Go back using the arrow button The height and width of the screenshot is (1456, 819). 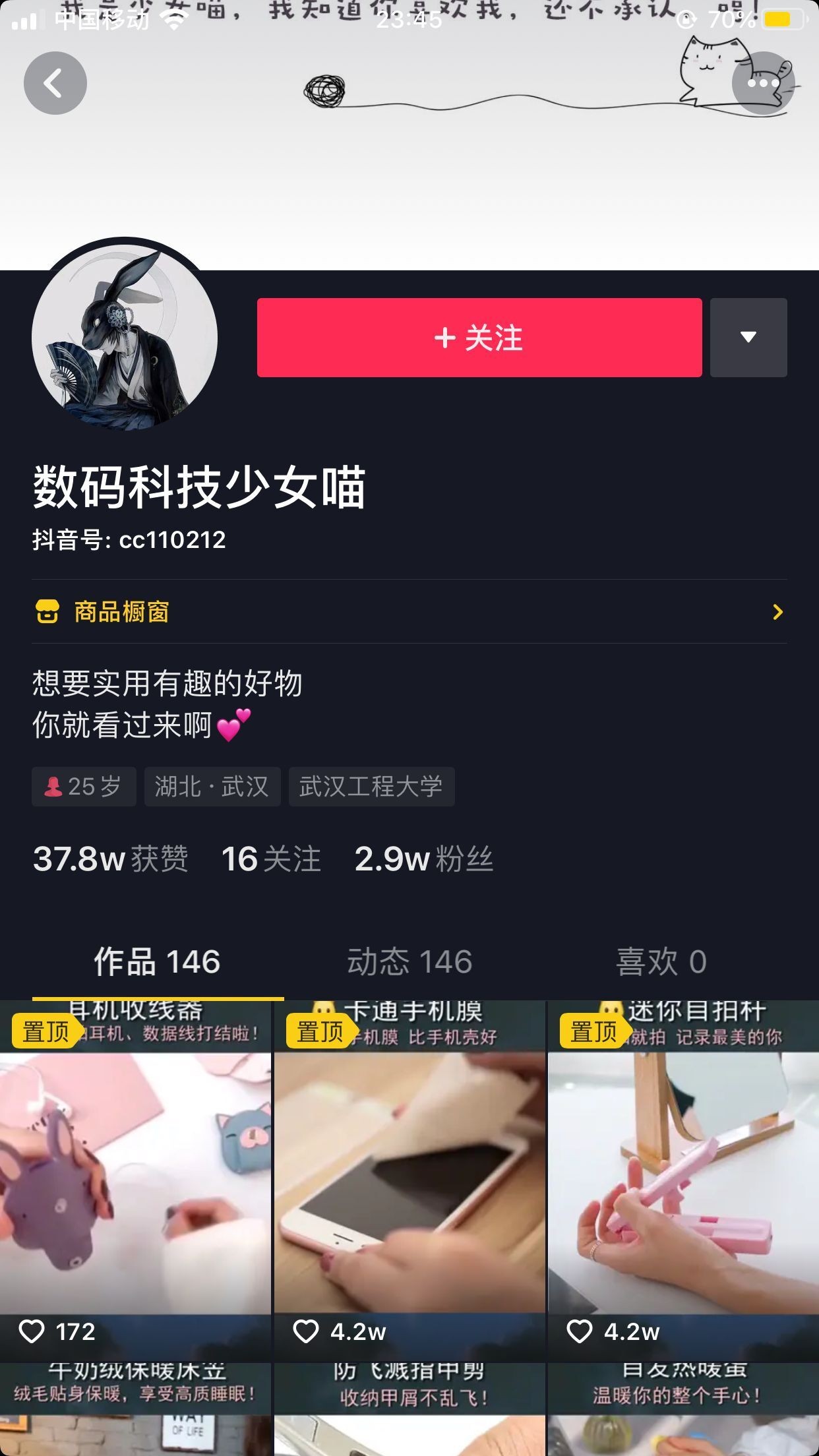[x=55, y=83]
